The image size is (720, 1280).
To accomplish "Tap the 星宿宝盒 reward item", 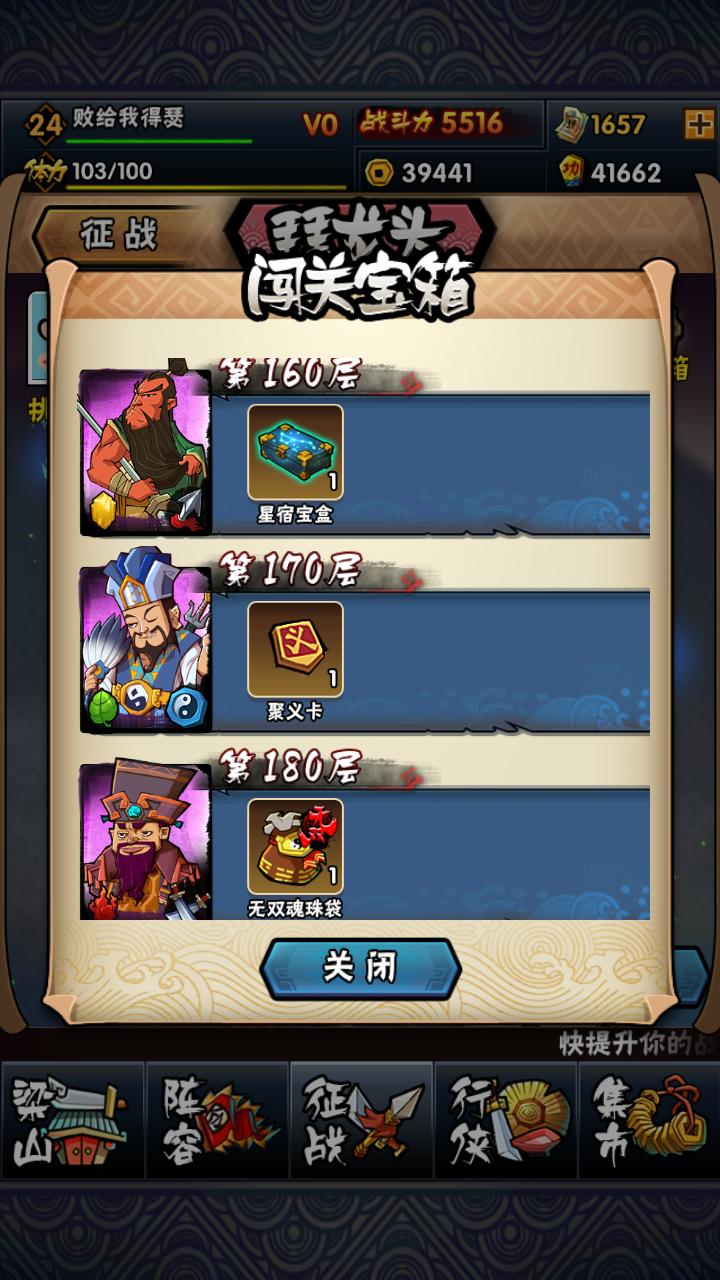I will tap(295, 452).
